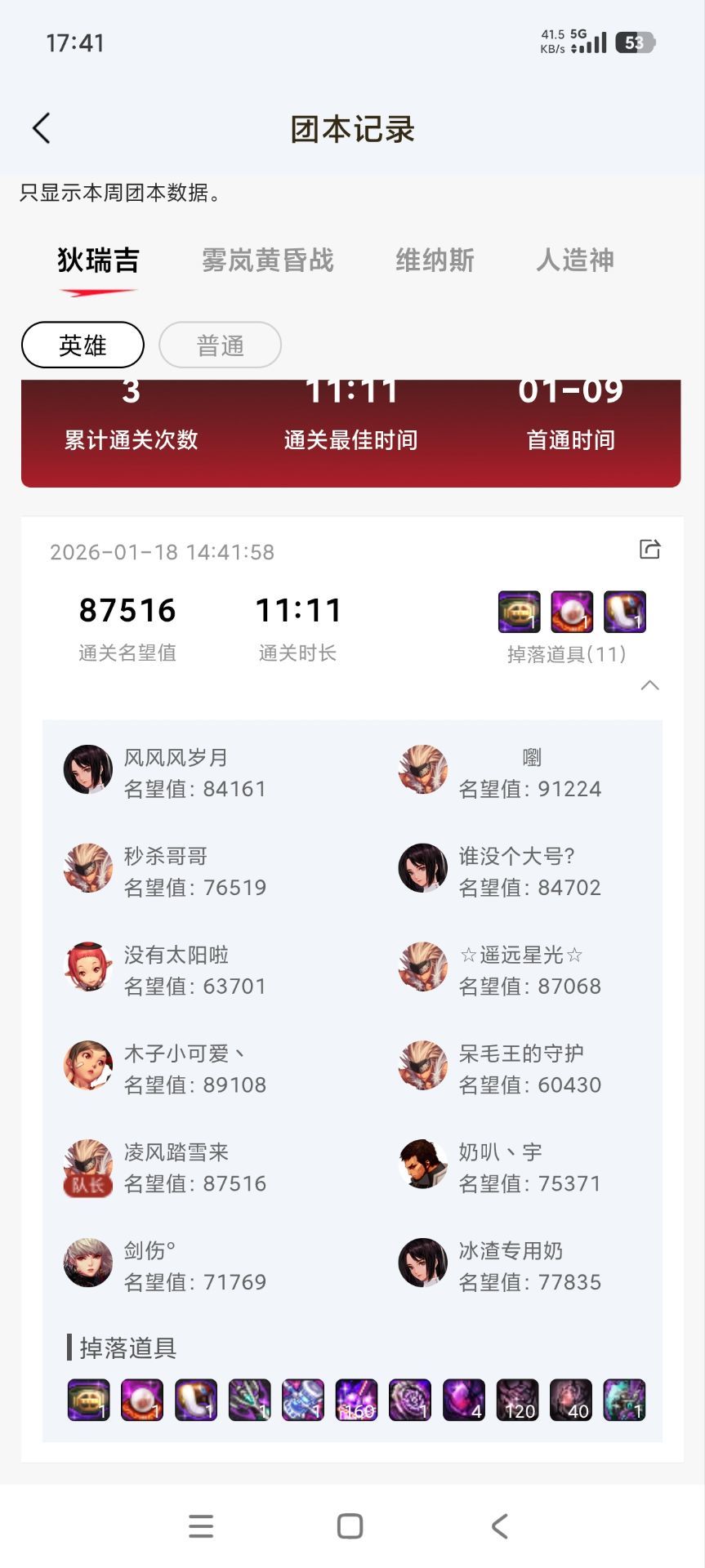Switch to the 人造神 tab

coord(575,261)
